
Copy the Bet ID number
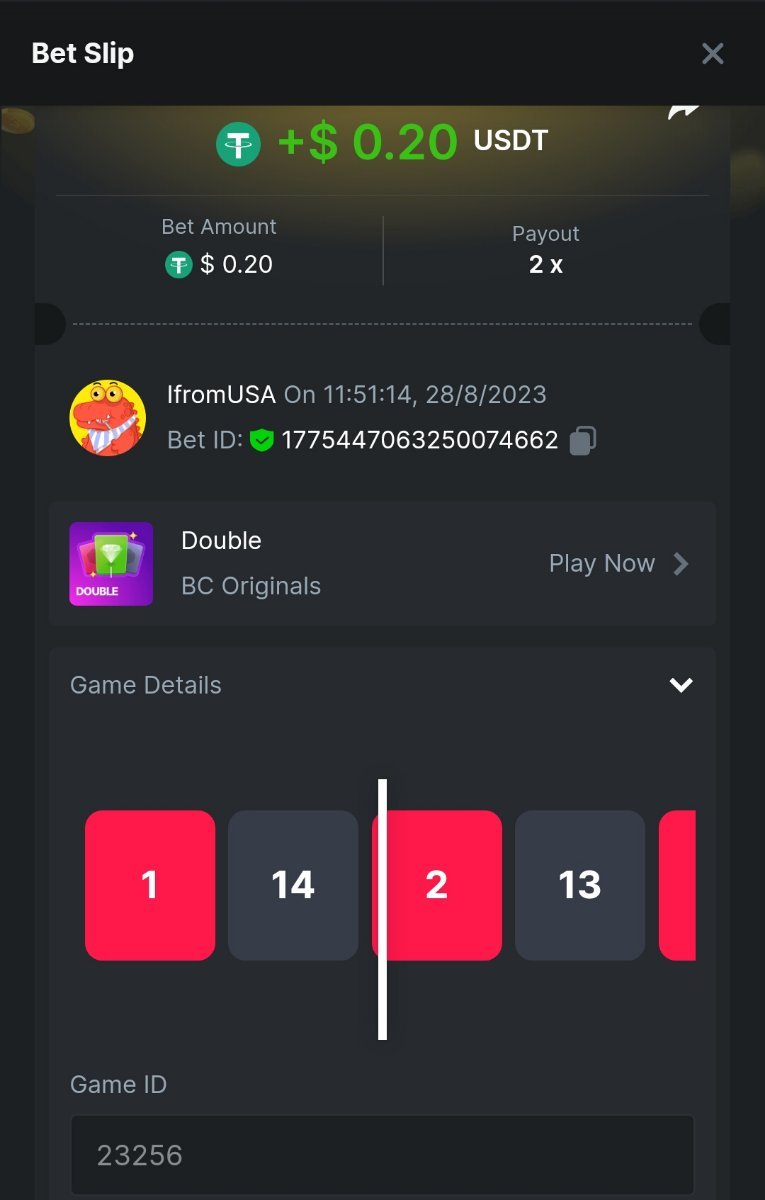tap(582, 440)
